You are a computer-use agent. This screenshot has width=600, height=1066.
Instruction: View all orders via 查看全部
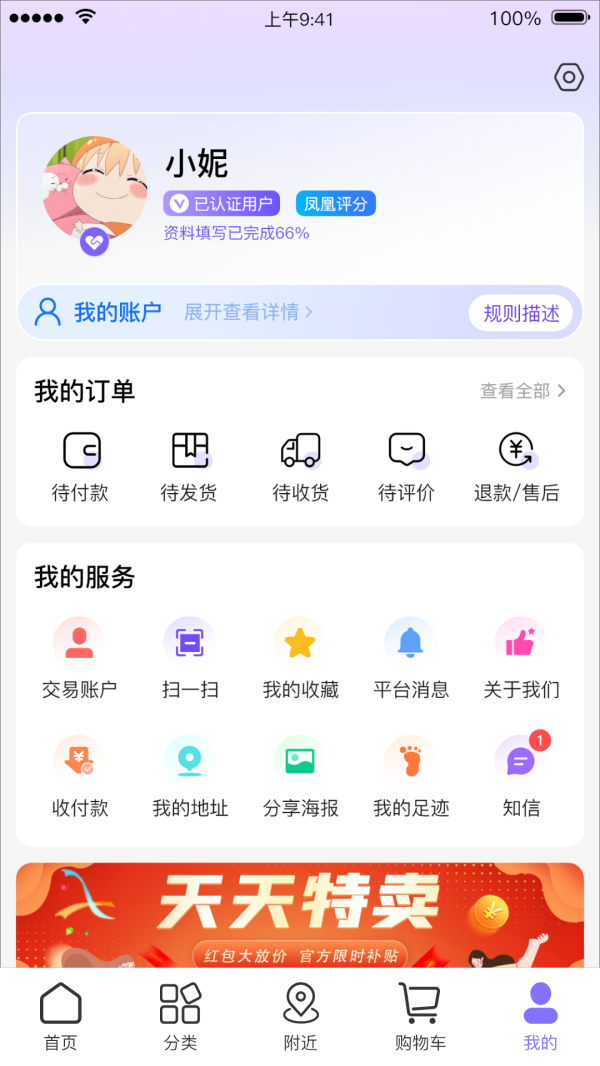pos(523,391)
